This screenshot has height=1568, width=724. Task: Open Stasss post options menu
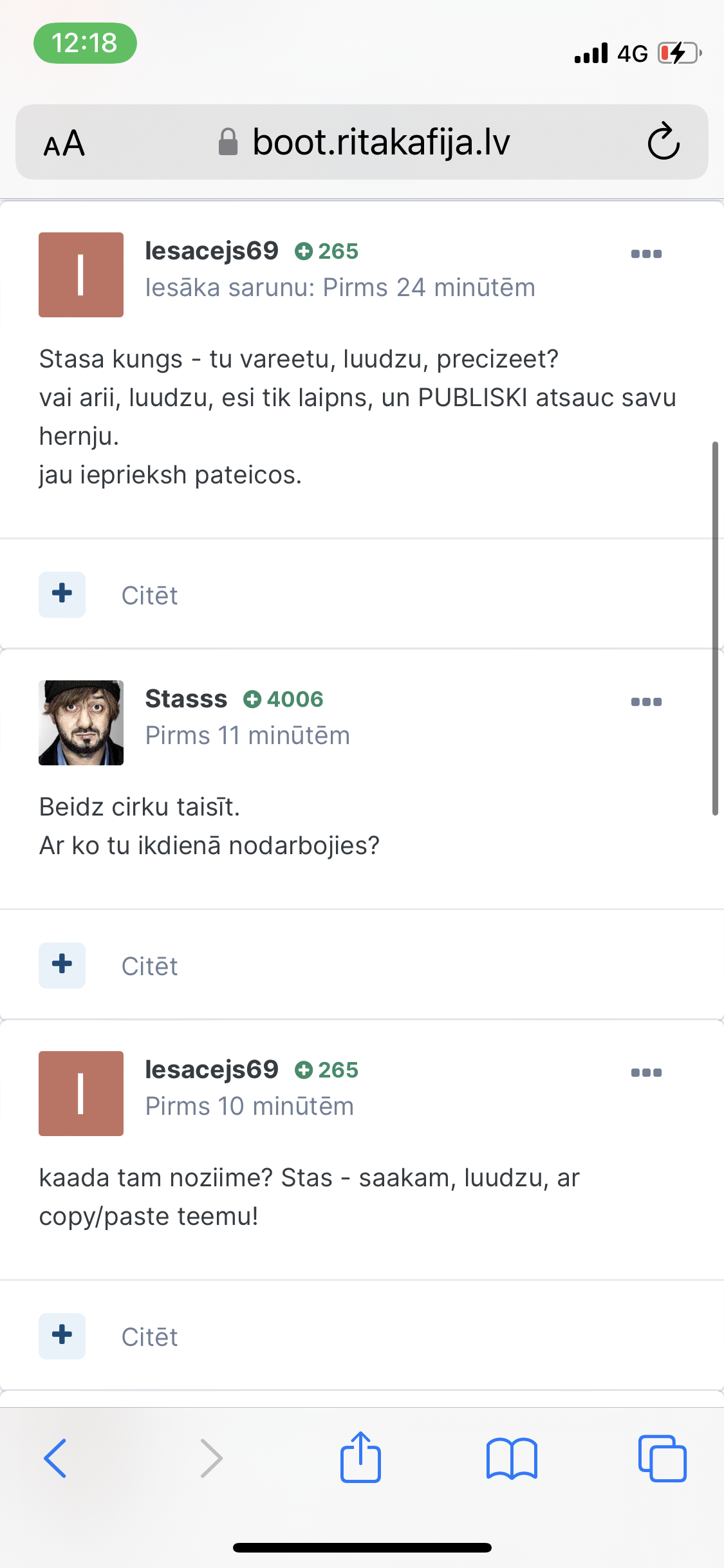(646, 702)
